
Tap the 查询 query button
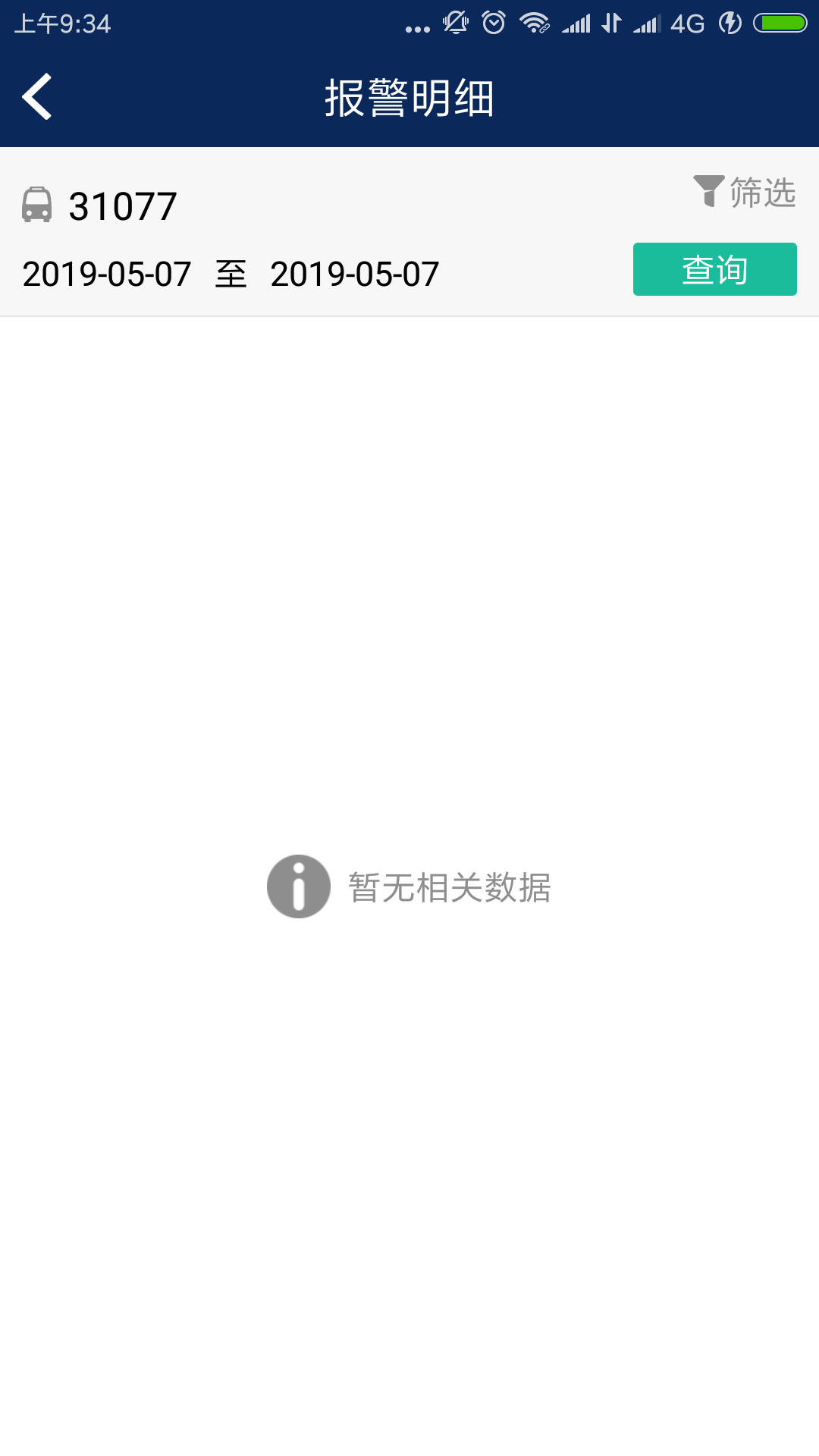pos(714,269)
